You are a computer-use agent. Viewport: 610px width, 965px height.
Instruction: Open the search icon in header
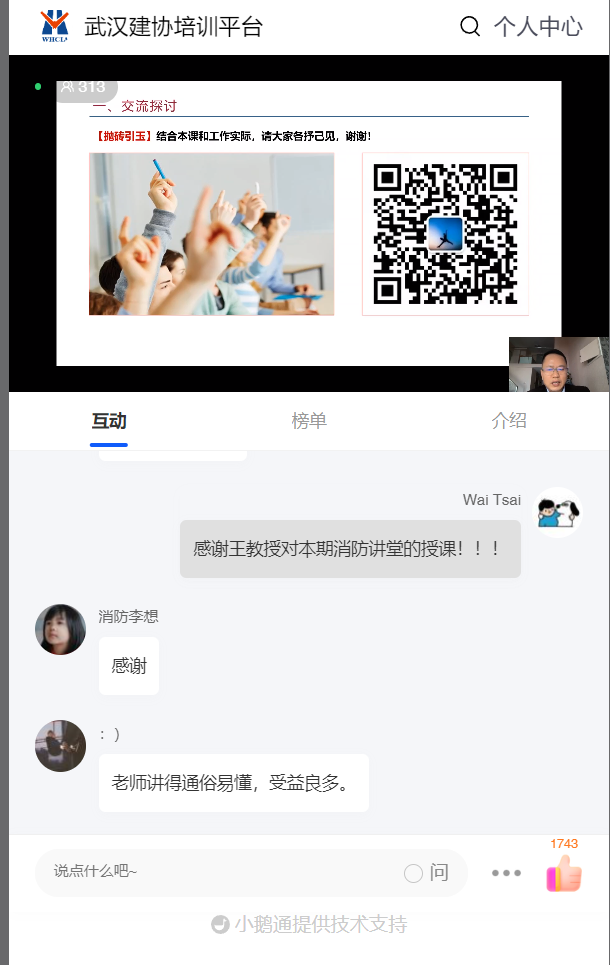[x=470, y=27]
